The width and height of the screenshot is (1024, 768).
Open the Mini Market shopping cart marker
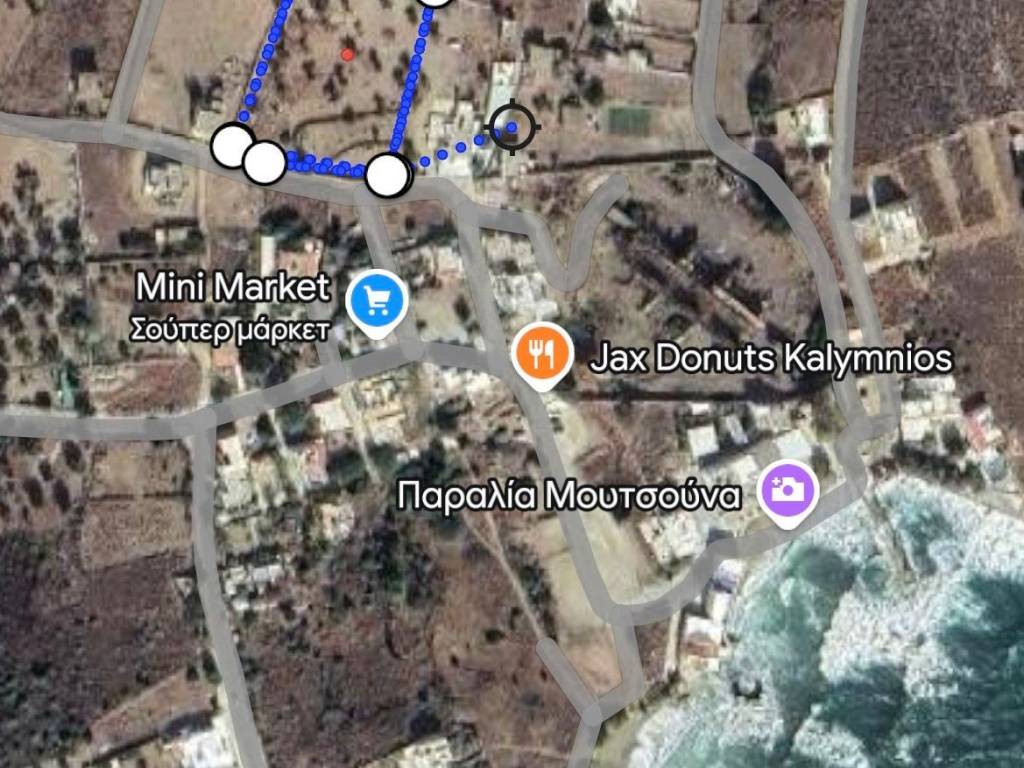[x=377, y=300]
